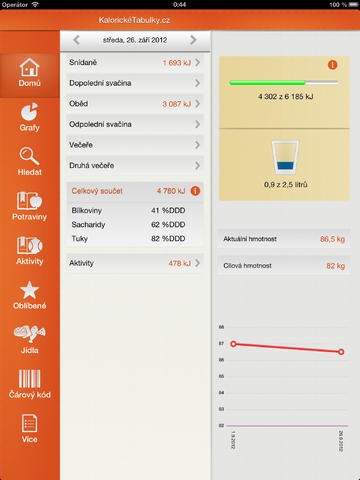
Task: Show info for Celkový součet
Action: [195, 191]
